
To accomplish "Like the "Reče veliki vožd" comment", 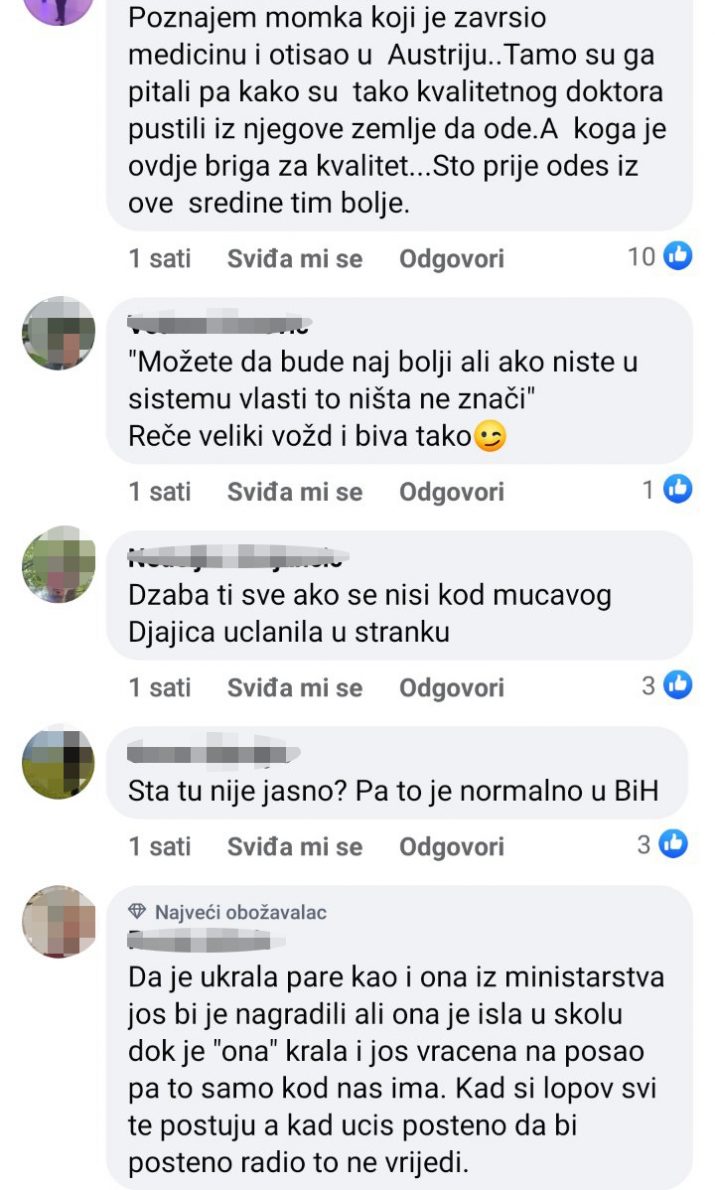I will pos(294,492).
